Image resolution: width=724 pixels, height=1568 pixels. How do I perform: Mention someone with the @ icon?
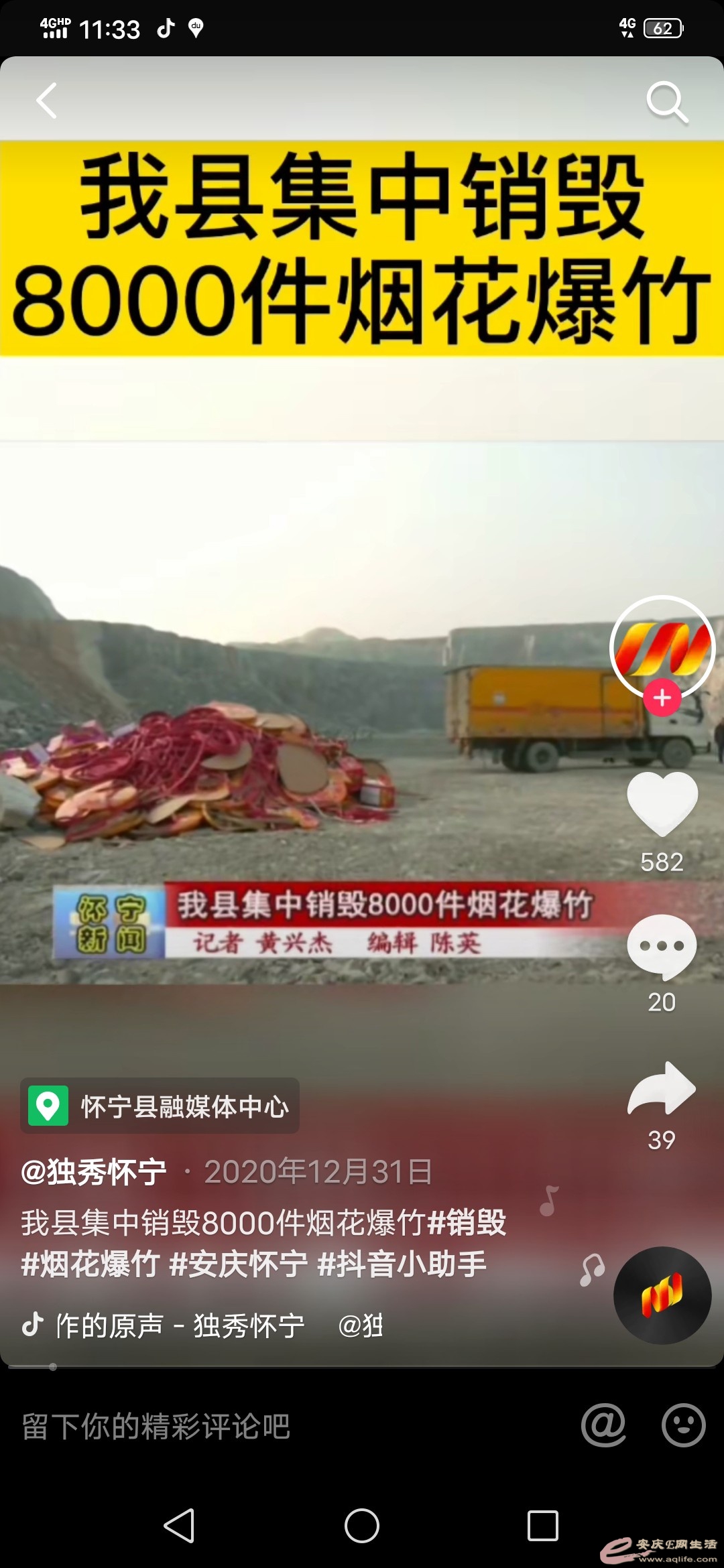click(x=603, y=1425)
